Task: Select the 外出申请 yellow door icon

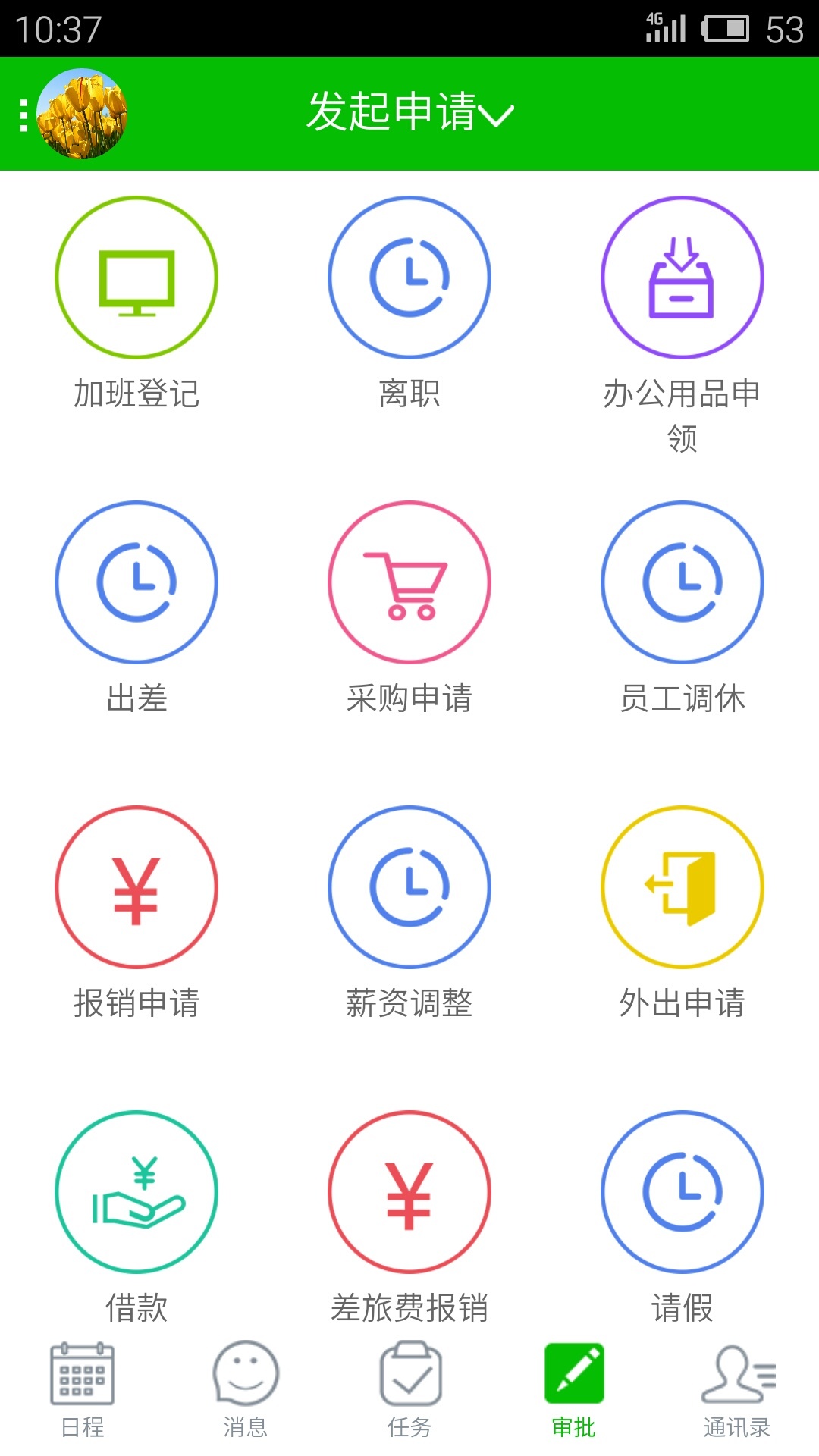Action: (681, 887)
